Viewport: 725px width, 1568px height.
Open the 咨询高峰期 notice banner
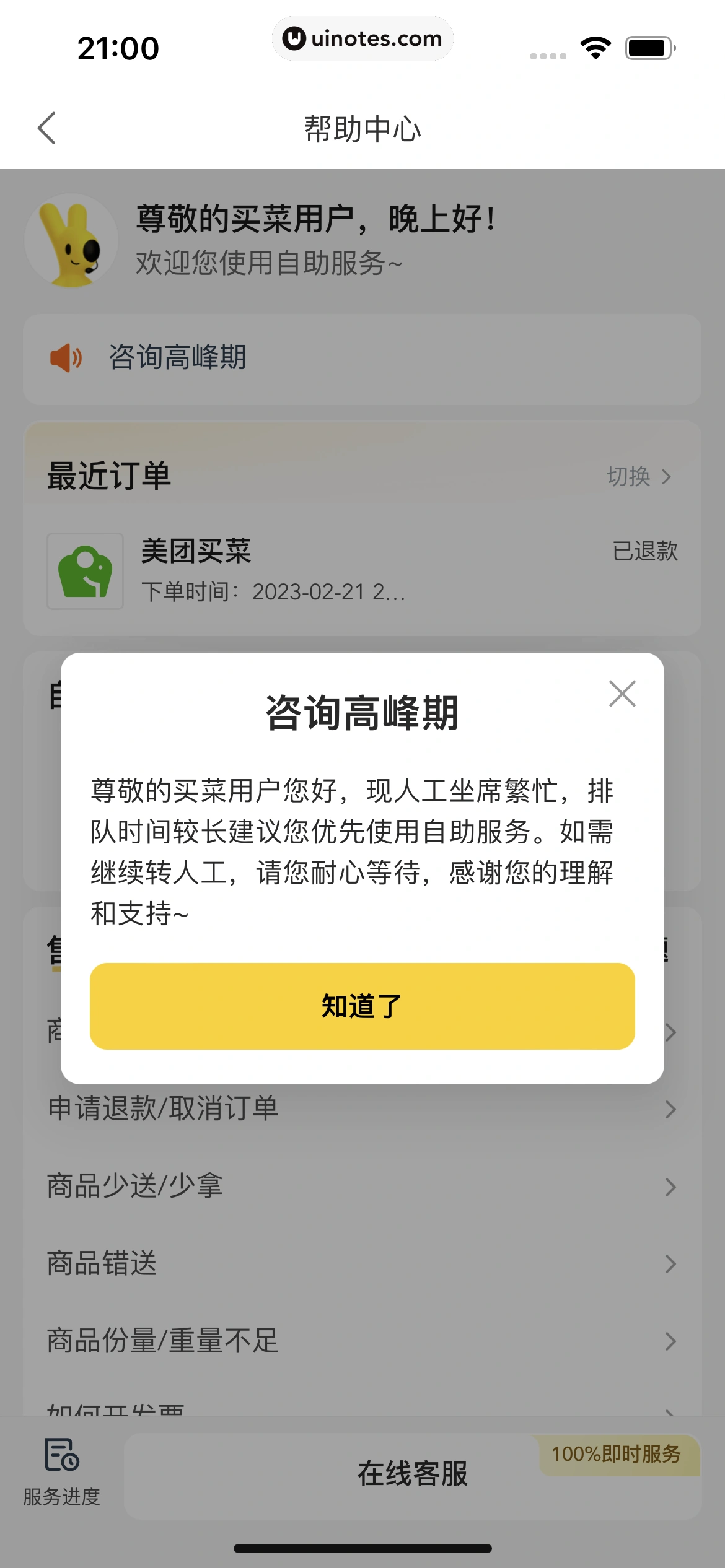point(362,359)
